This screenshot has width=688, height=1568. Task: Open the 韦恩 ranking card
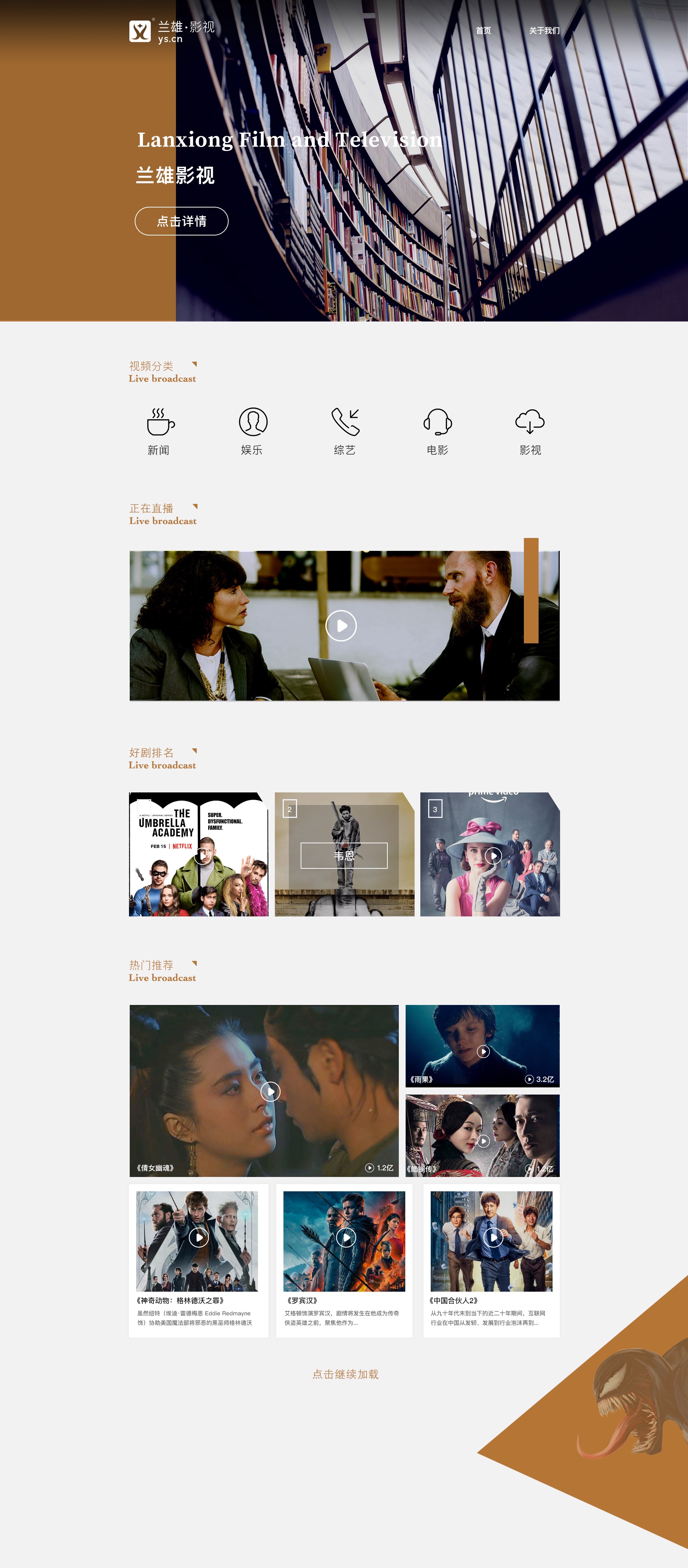344,855
